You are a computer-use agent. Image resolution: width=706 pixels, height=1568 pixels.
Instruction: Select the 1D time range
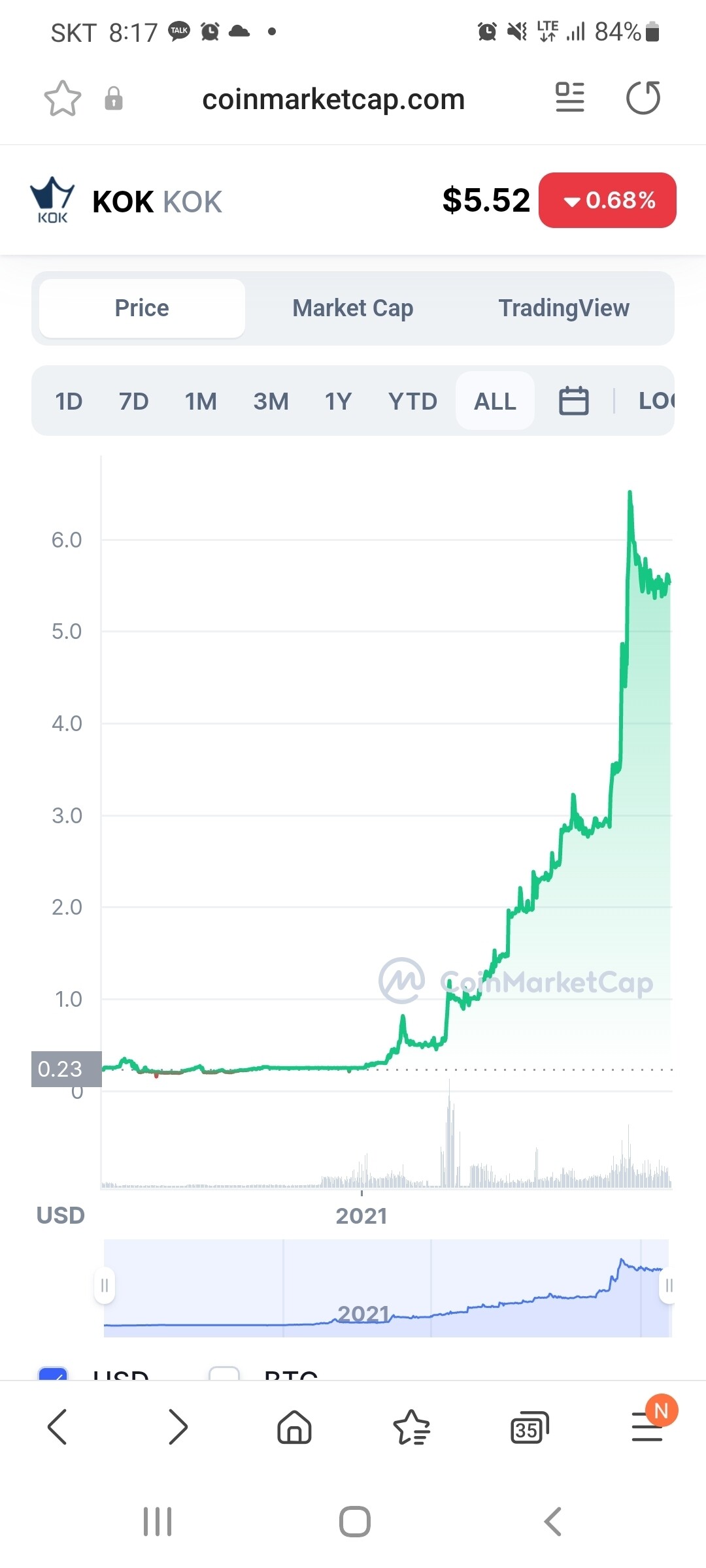click(x=69, y=401)
